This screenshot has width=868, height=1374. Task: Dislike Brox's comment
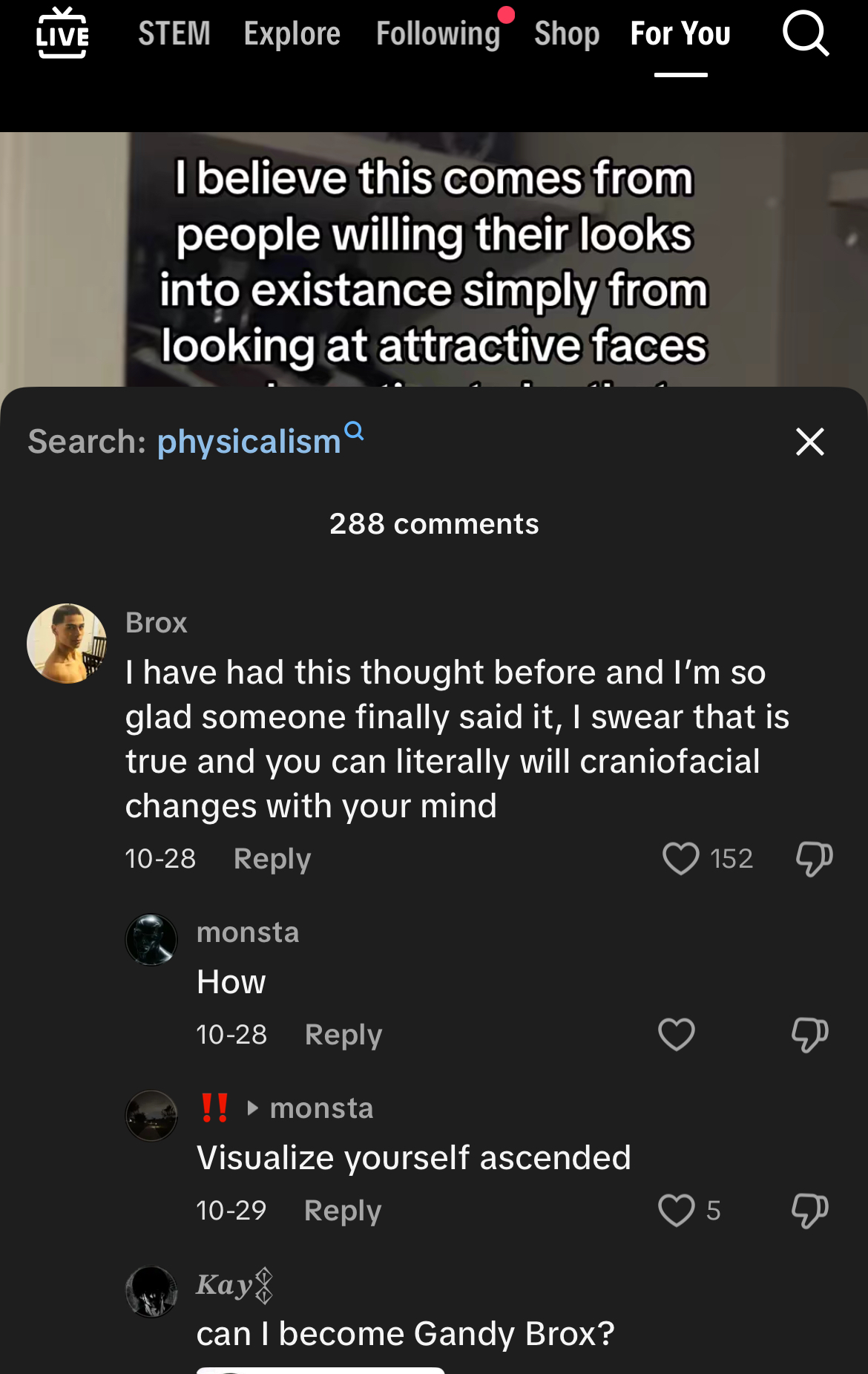tap(814, 859)
